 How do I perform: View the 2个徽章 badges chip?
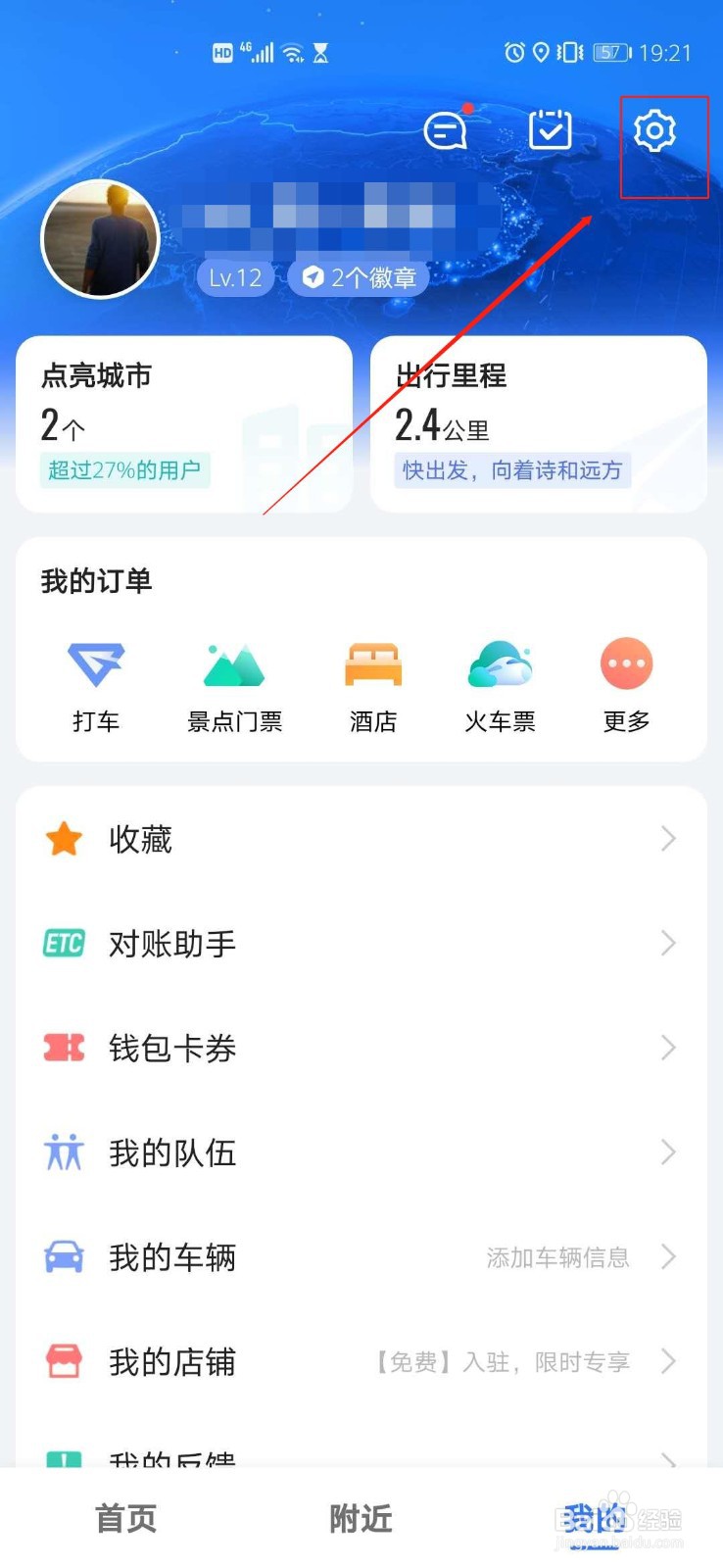359,277
